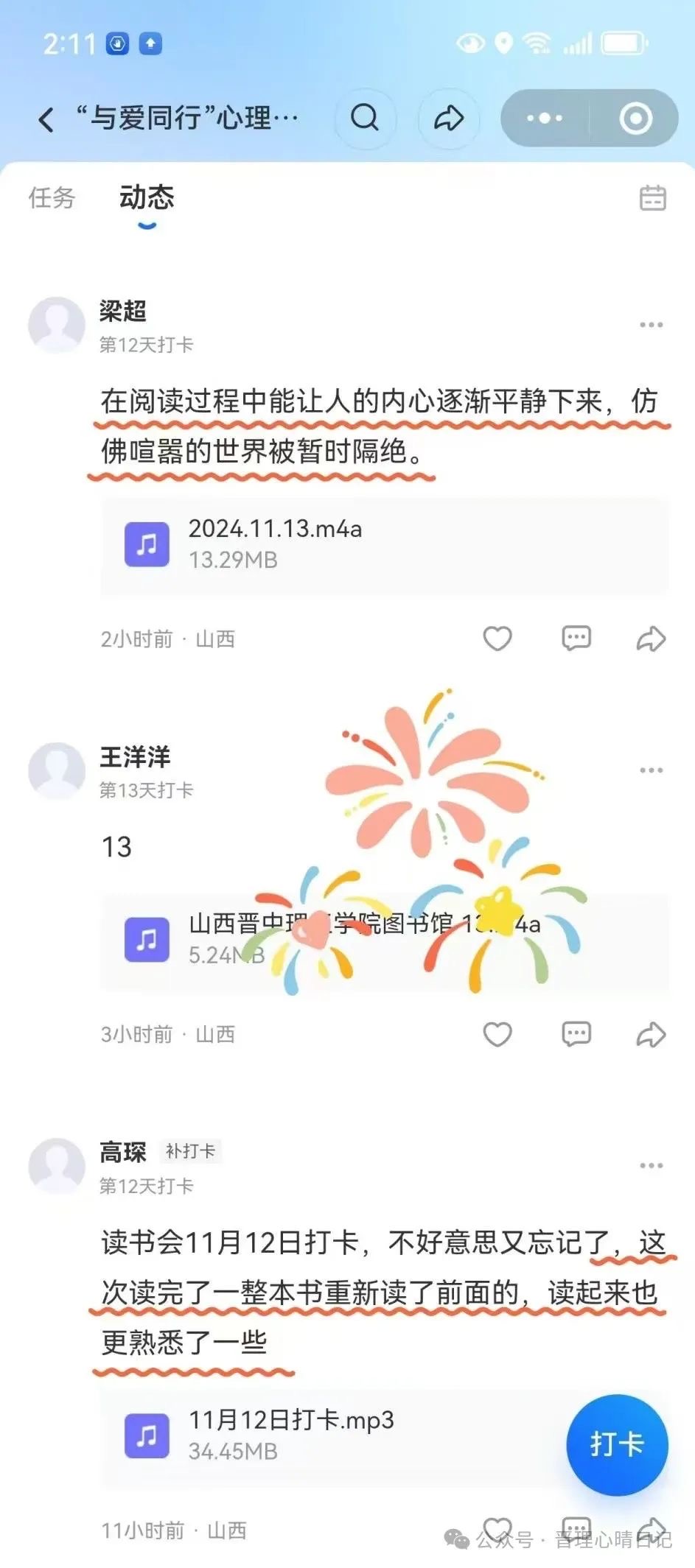Switch to the 任务 tab
This screenshot has height=1568, width=695.
pyautogui.click(x=52, y=197)
